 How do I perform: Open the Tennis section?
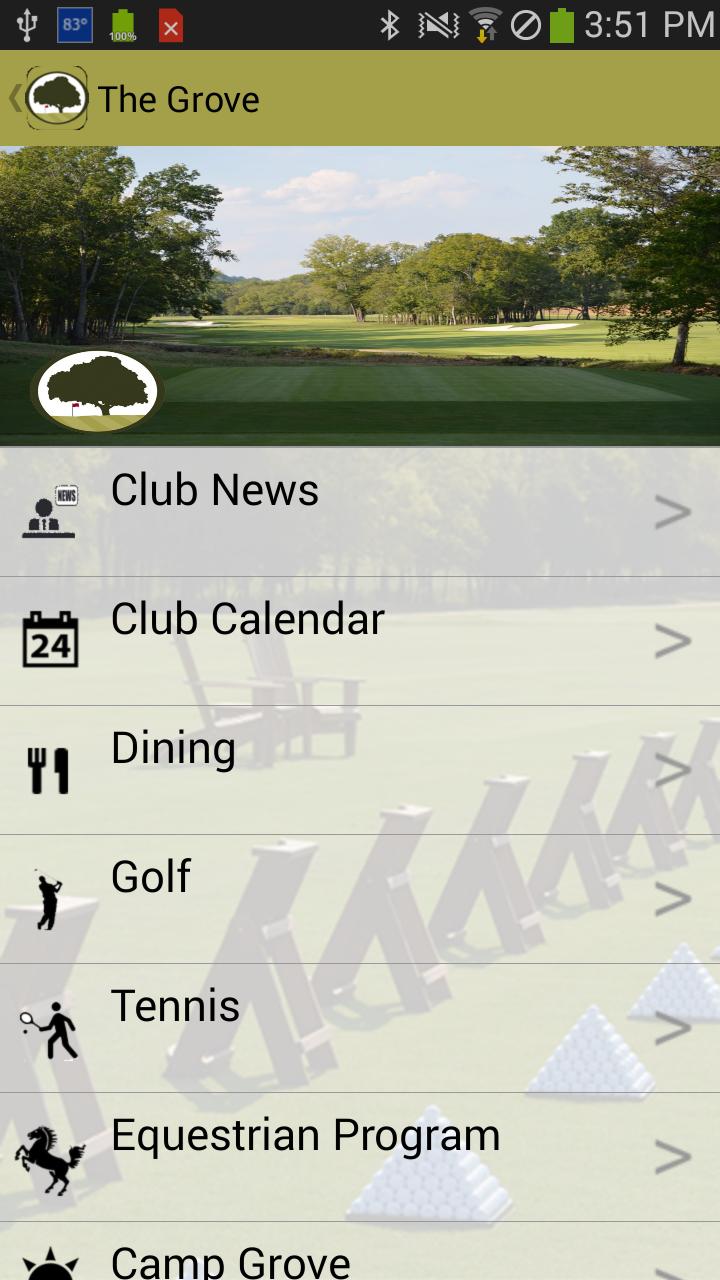point(358,1027)
